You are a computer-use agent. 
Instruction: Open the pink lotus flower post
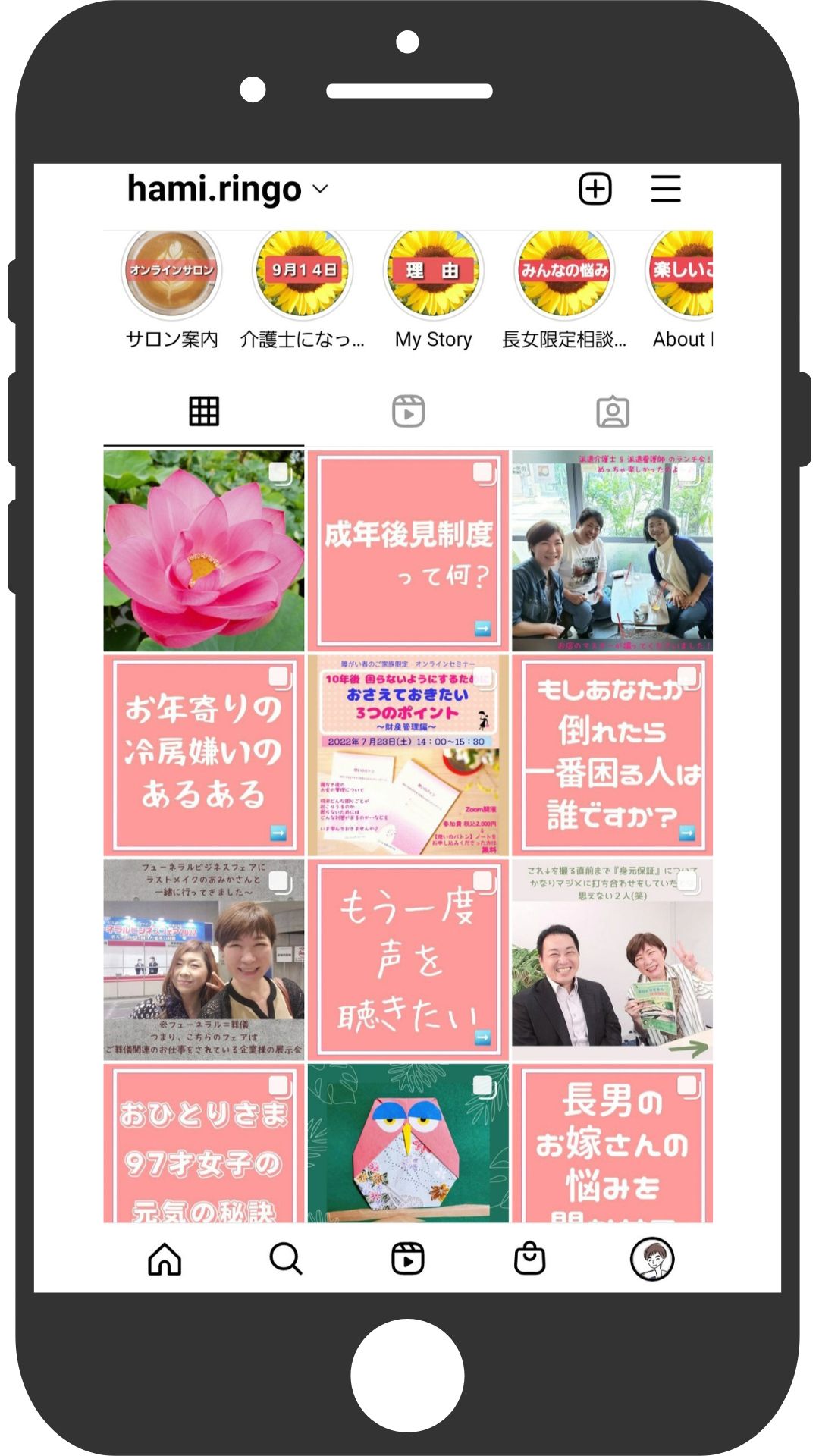coord(204,551)
